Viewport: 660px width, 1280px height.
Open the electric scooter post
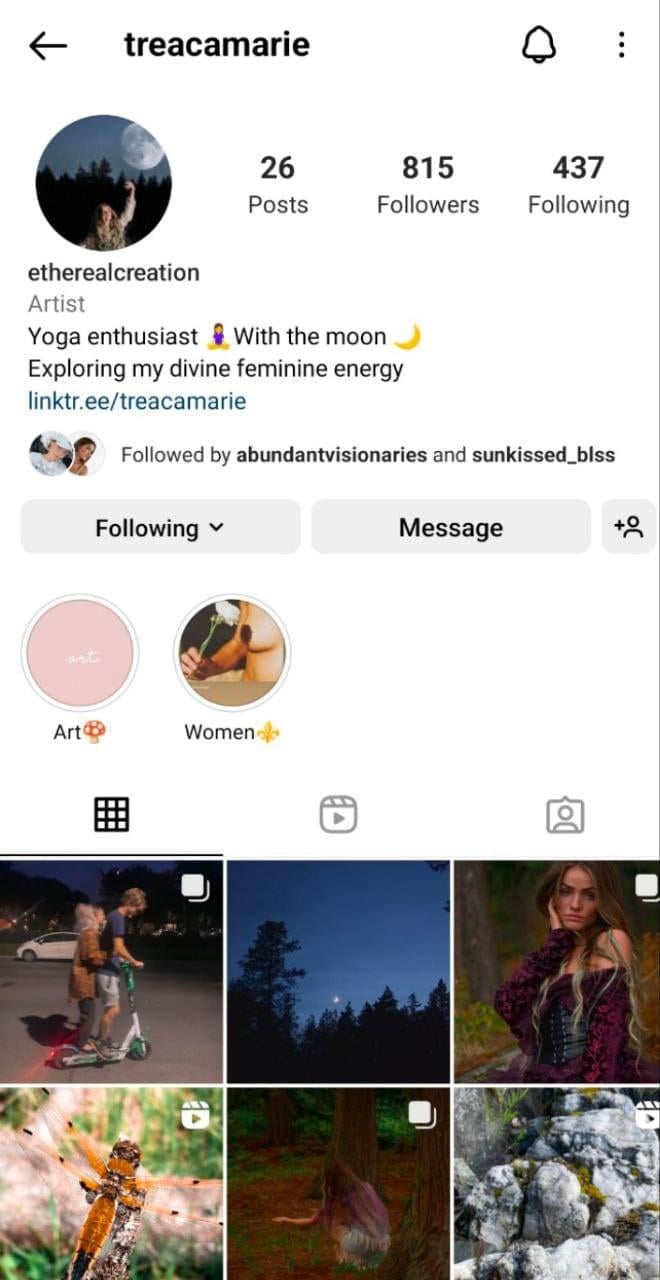111,971
